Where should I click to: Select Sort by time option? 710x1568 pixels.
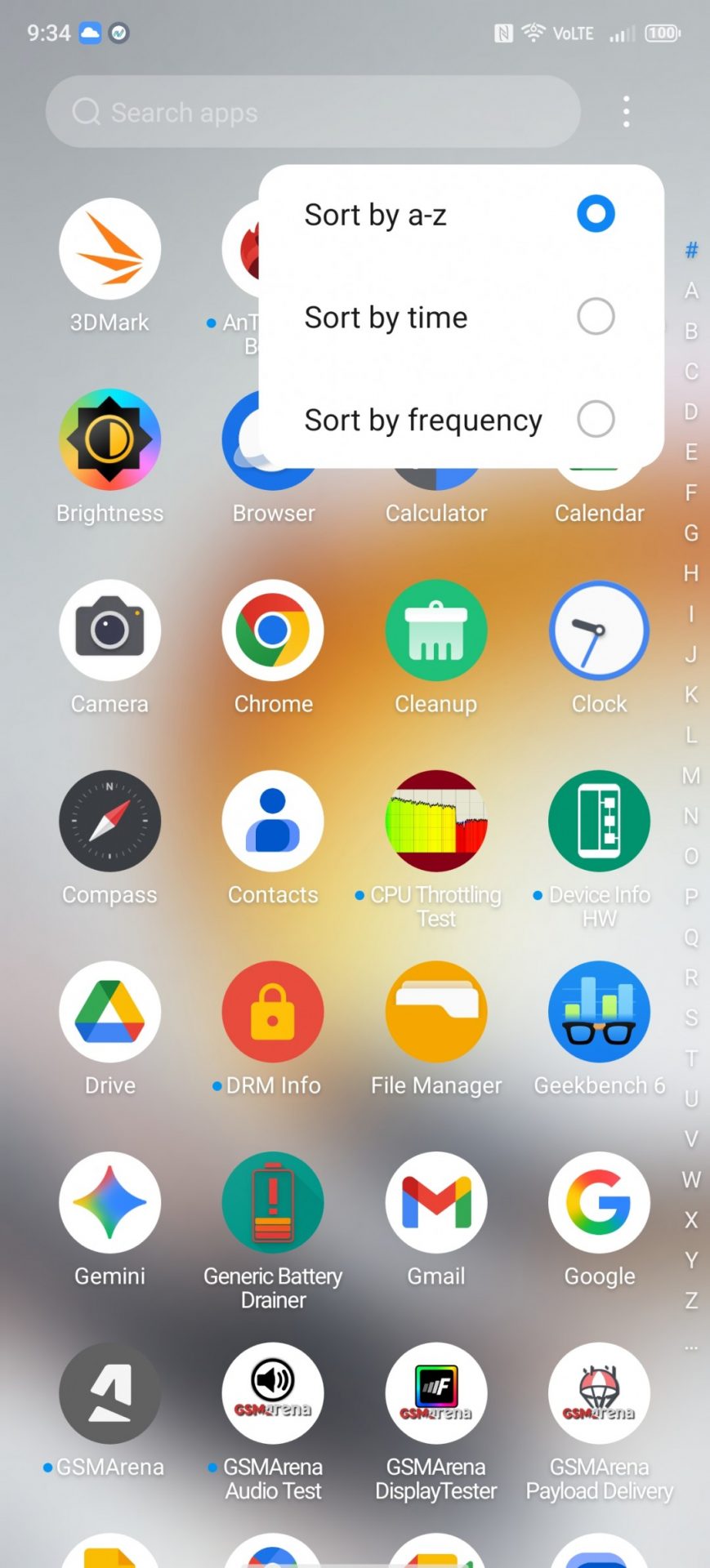[459, 317]
